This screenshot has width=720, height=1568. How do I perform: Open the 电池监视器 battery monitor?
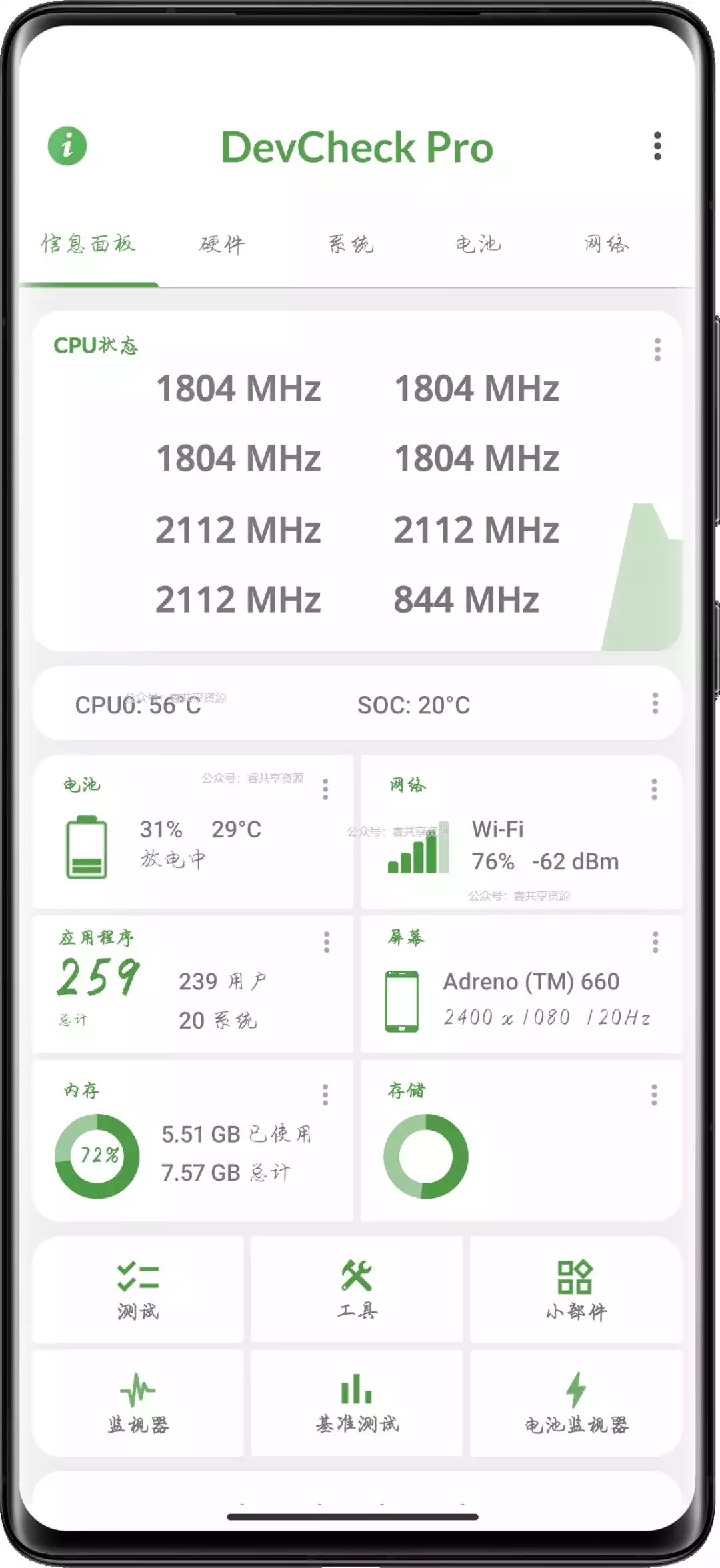[x=576, y=1403]
